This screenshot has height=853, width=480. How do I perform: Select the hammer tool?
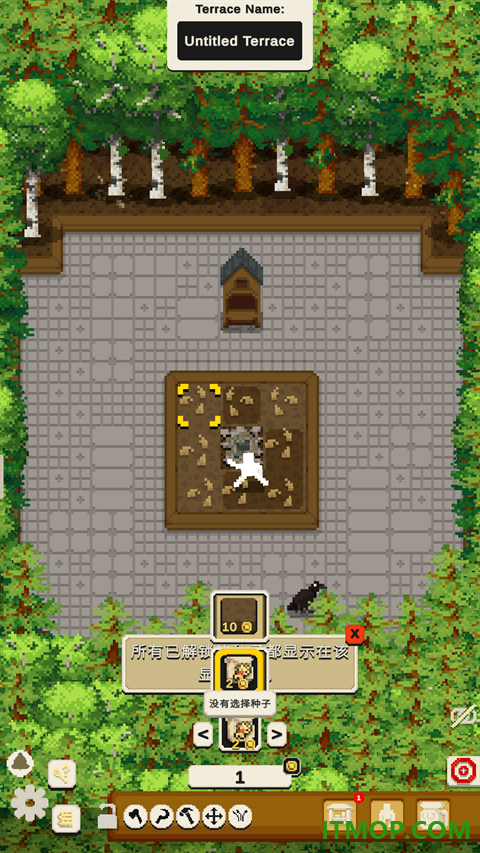188,817
